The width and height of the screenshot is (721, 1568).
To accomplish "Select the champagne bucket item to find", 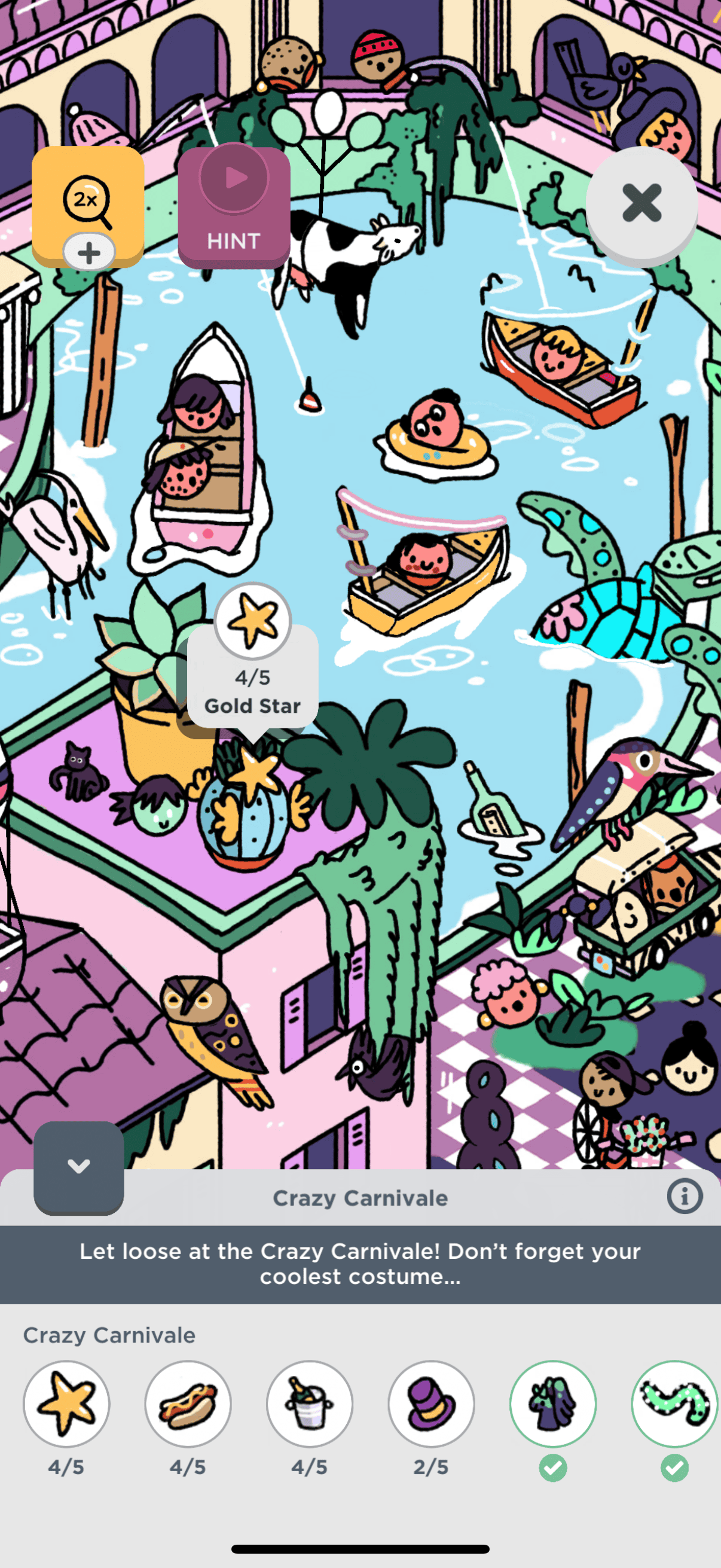I will pos(310,1404).
